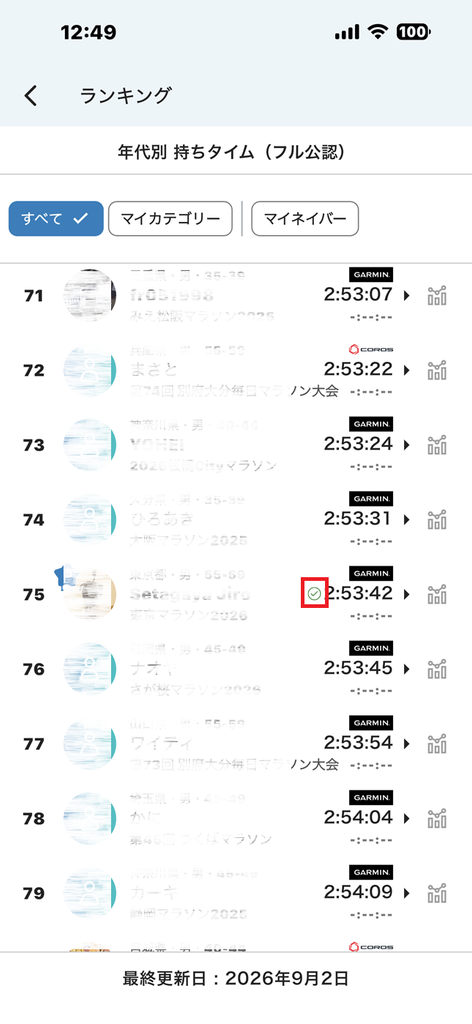
Task: Switch to the マイネイバー filter
Action: click(305, 218)
